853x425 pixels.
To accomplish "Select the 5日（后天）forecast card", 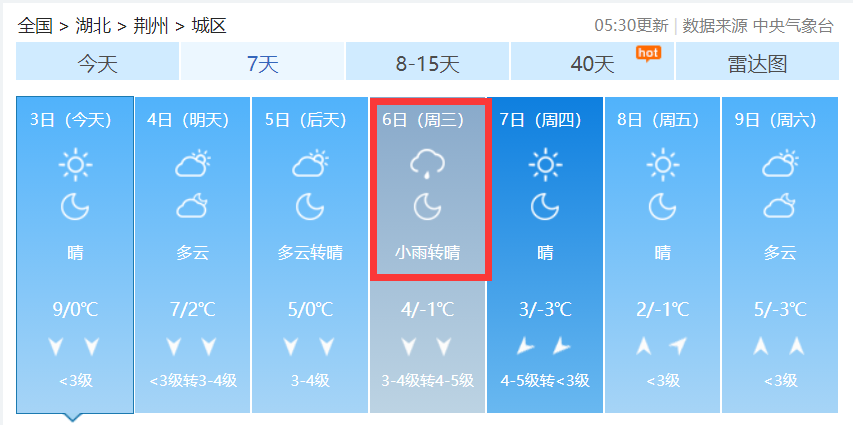I will click(x=310, y=255).
